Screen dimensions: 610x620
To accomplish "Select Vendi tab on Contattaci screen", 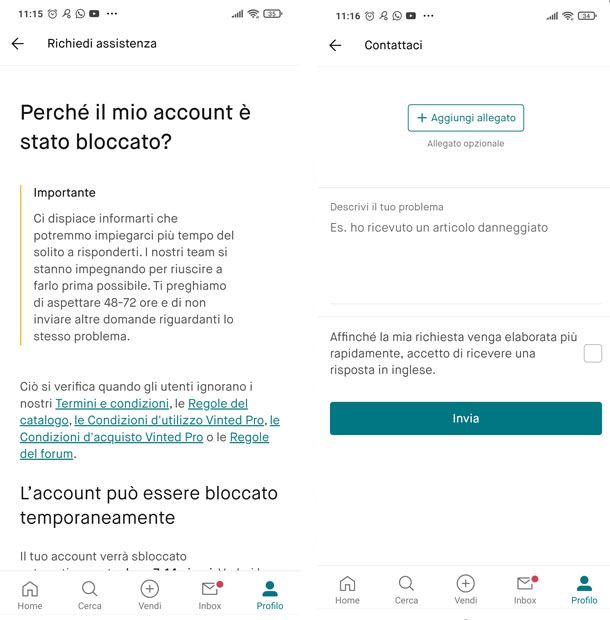I will click(465, 590).
